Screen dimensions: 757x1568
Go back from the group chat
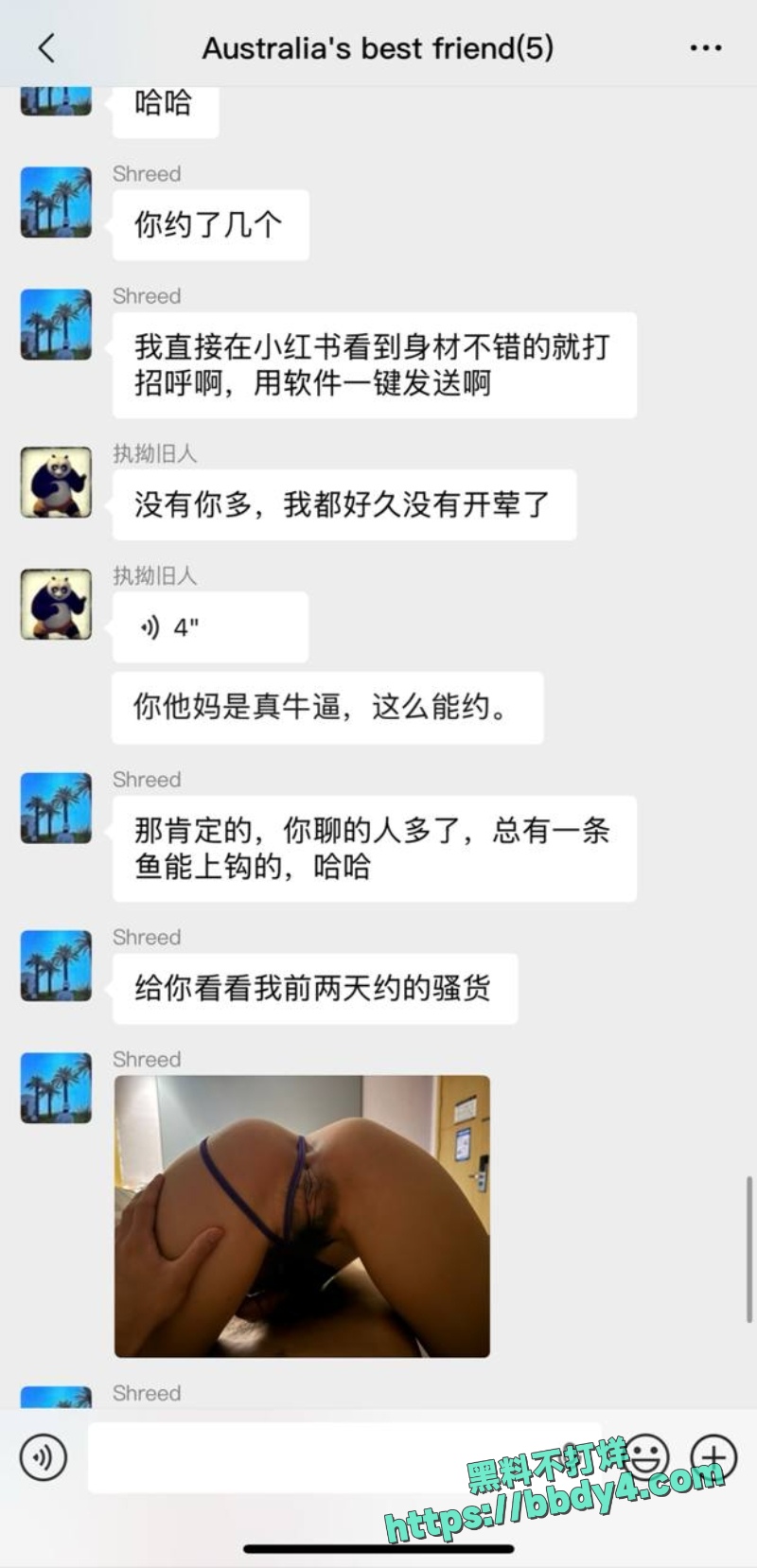[x=46, y=47]
